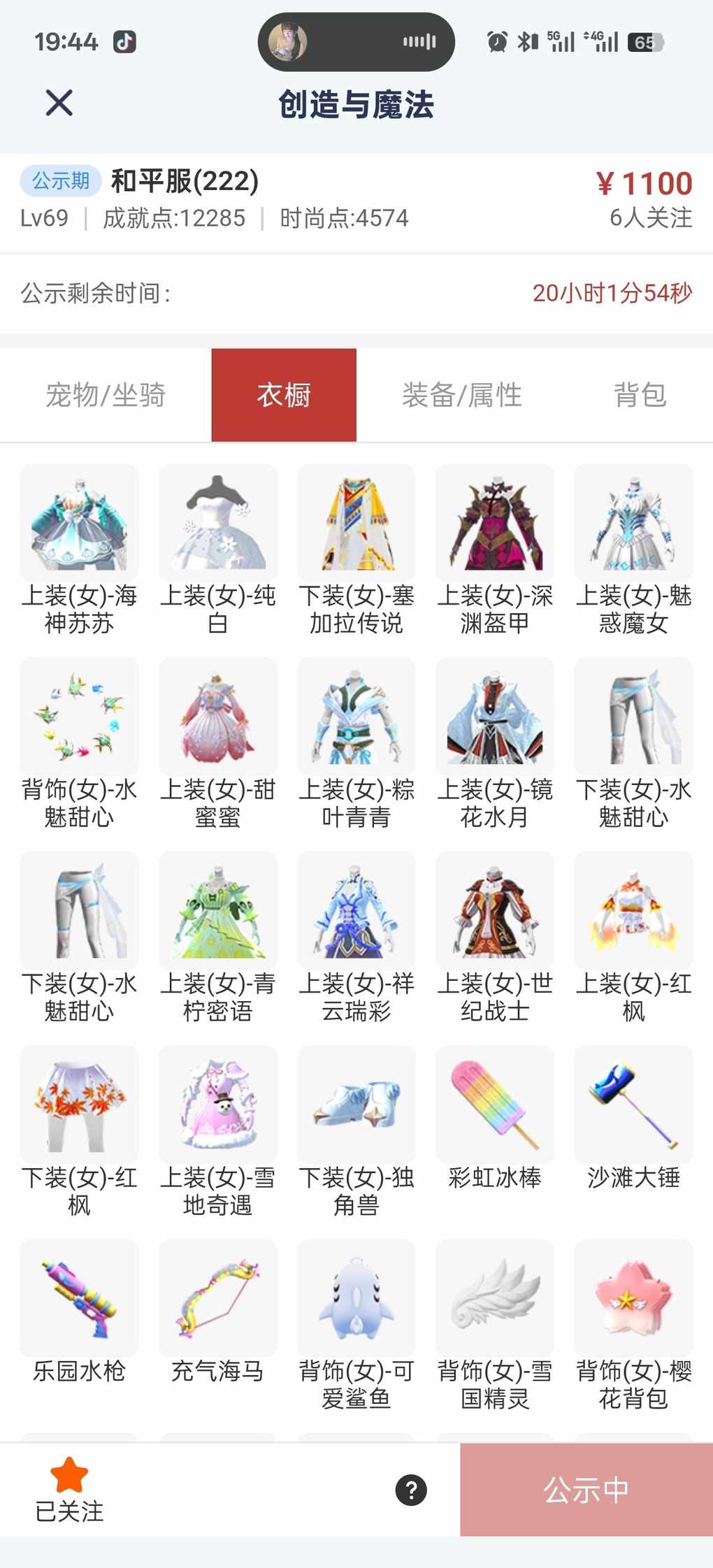Switch to the 宠物/坐骑 tab
This screenshot has width=713, height=1568.
106,395
